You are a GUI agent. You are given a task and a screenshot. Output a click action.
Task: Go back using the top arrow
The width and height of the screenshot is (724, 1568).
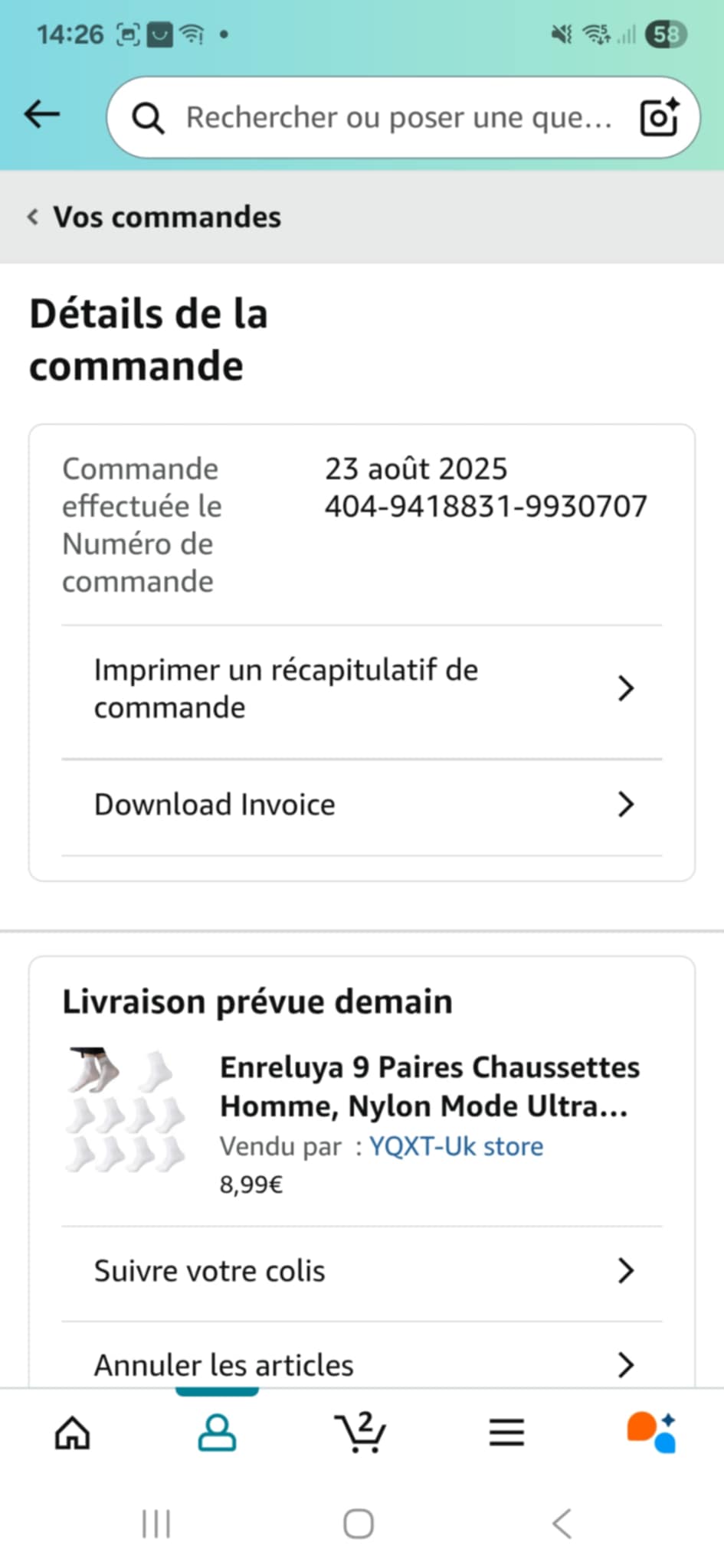click(41, 115)
